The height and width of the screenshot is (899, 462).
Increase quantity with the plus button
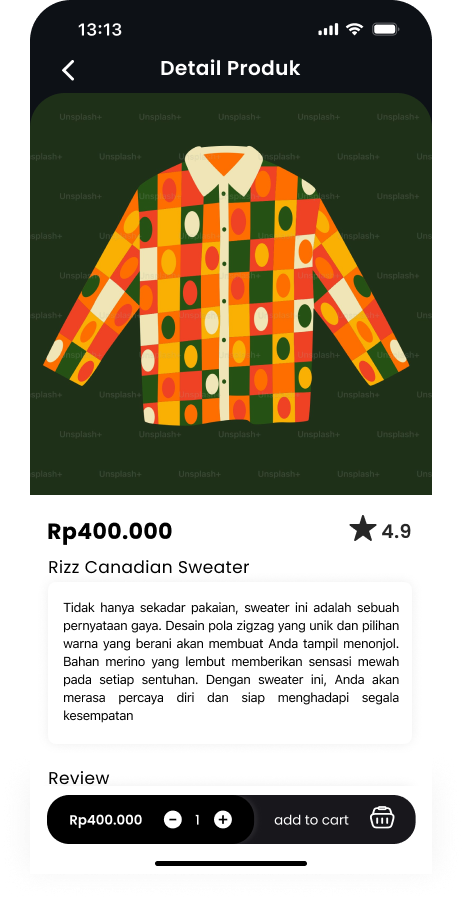click(223, 819)
